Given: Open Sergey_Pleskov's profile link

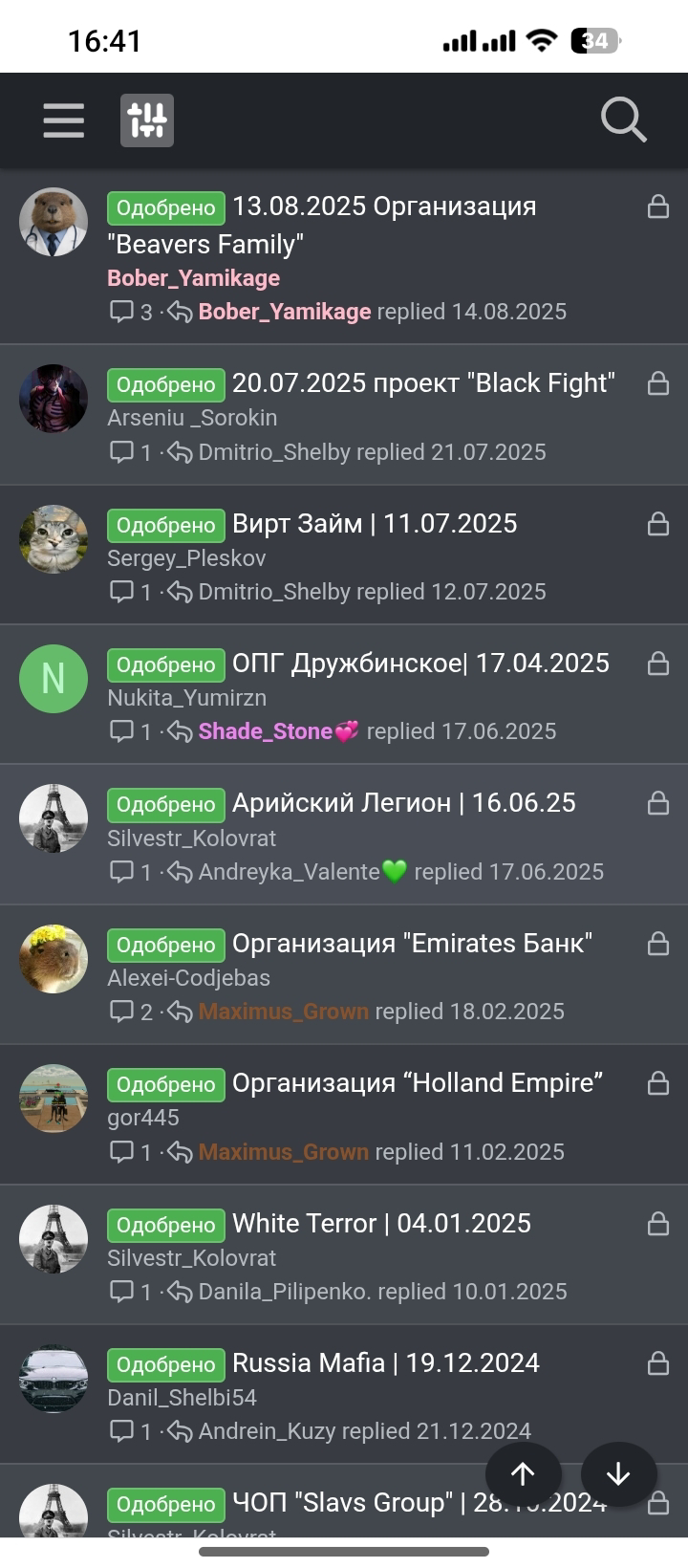Looking at the screenshot, I should tap(186, 558).
